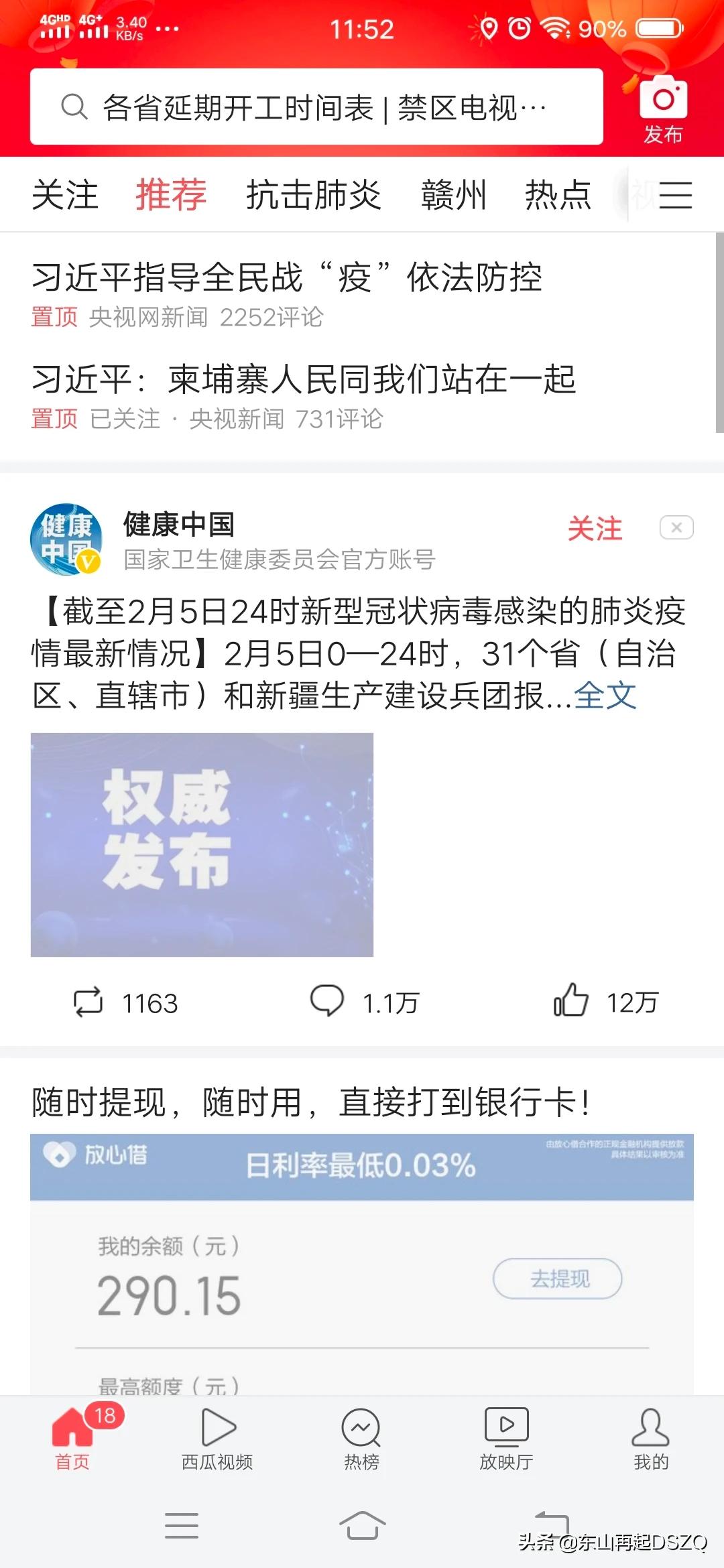Dismiss the 健康中国 post
The width and height of the screenshot is (724, 1568).
(x=676, y=528)
